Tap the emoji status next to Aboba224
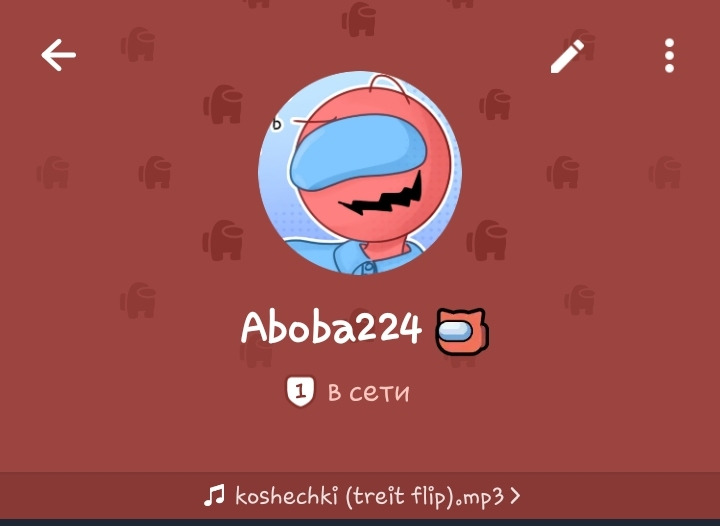This screenshot has height=526, width=720. [462, 331]
